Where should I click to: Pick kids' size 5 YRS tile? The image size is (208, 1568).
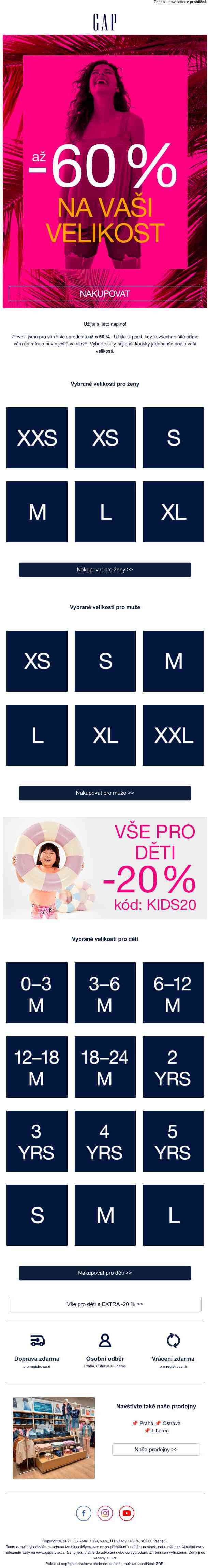click(x=173, y=1141)
